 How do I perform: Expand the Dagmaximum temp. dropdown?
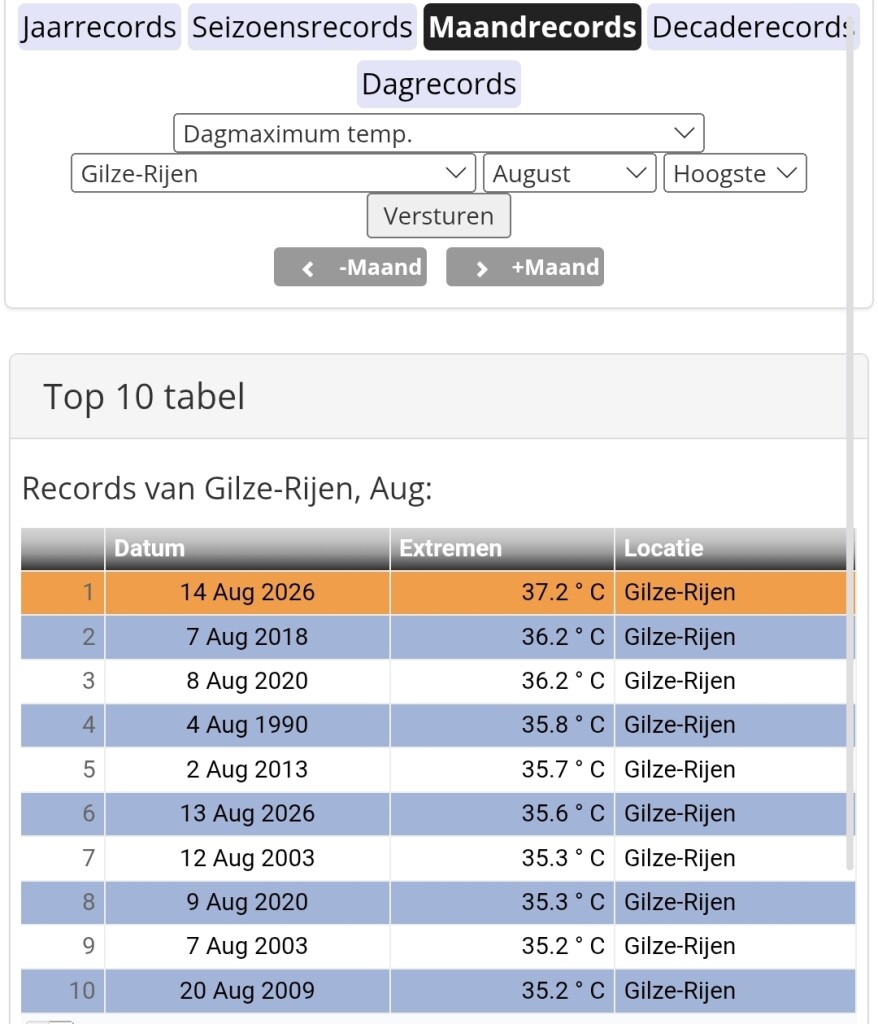(x=438, y=133)
